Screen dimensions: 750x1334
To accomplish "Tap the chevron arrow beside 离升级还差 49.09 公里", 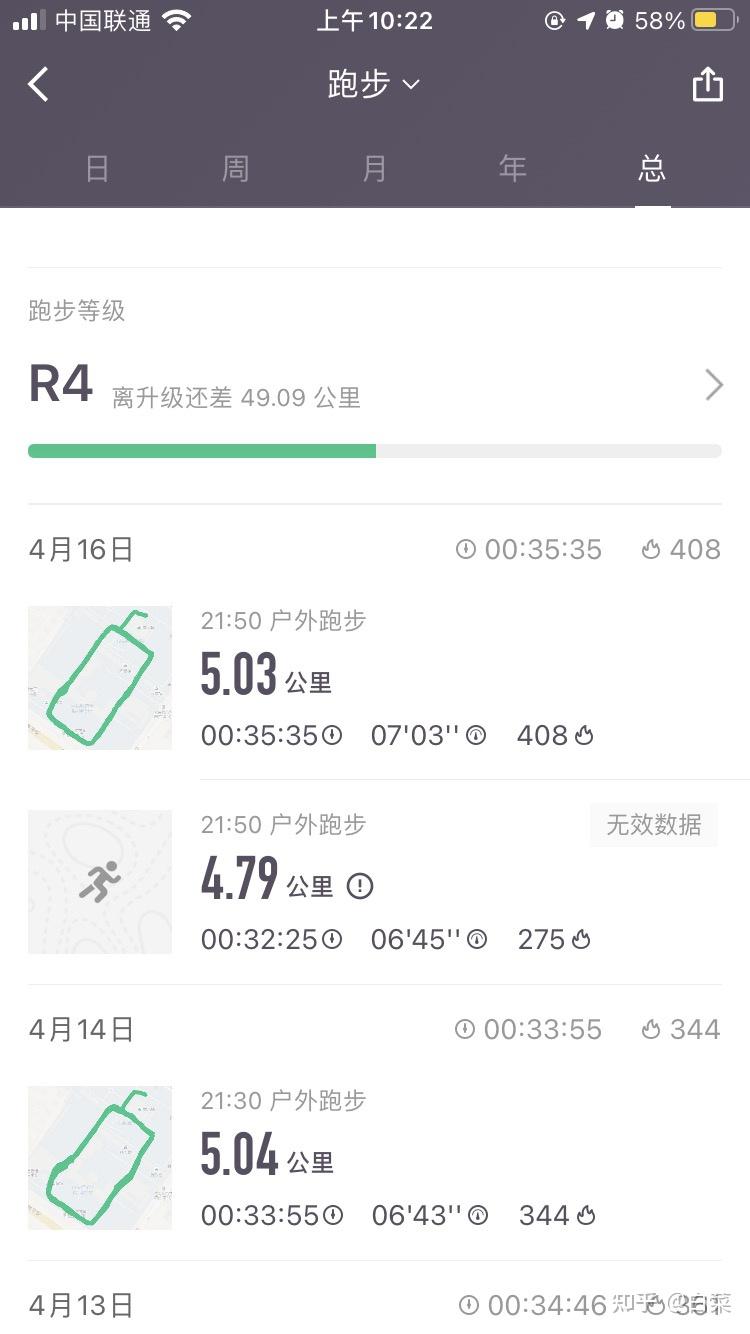I will (x=713, y=385).
